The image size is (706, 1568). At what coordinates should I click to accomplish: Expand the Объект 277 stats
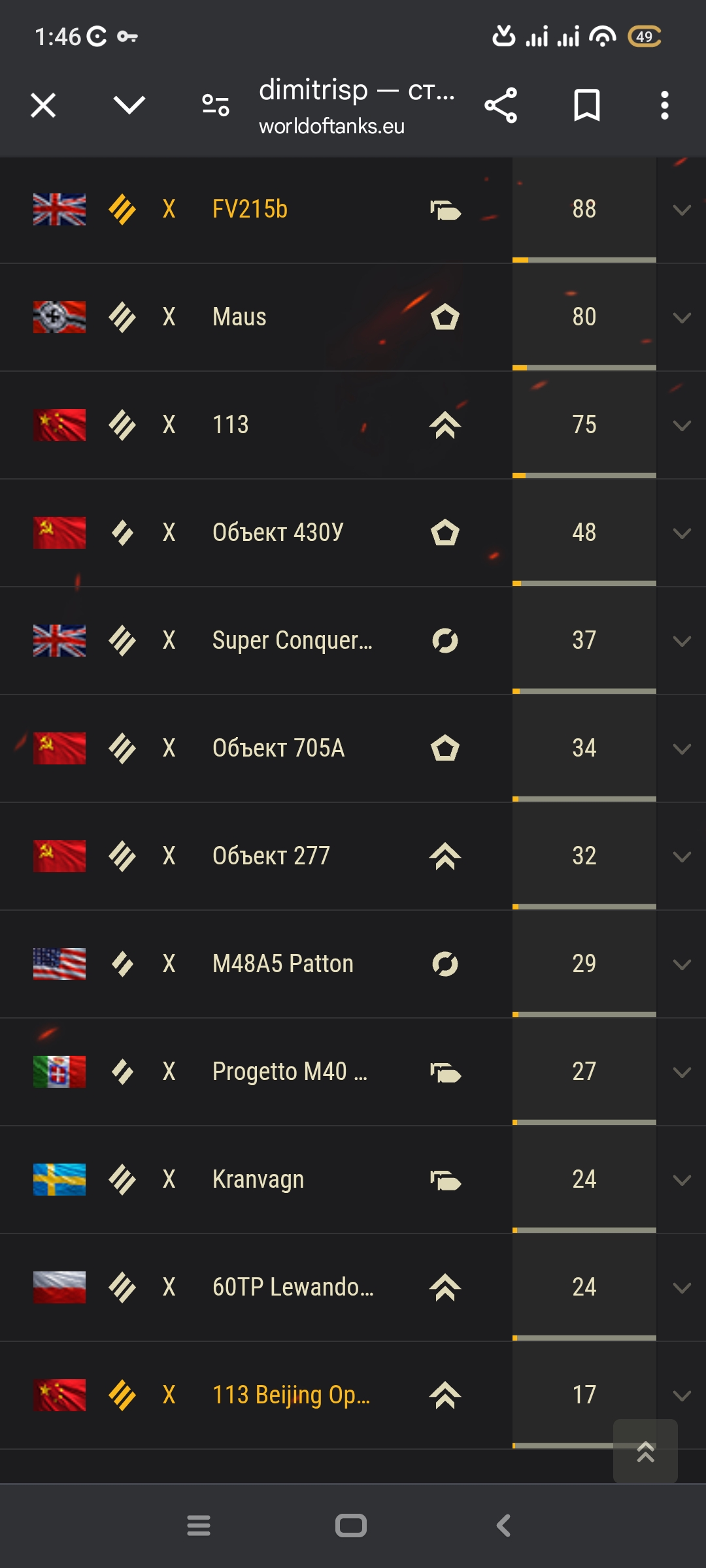point(682,857)
